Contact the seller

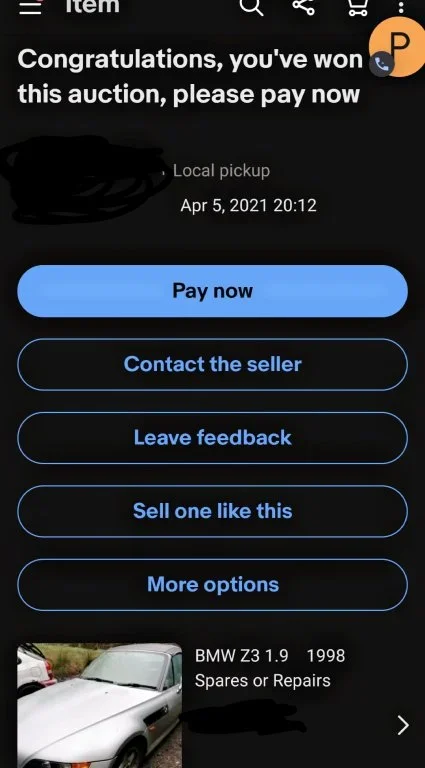coord(212,364)
